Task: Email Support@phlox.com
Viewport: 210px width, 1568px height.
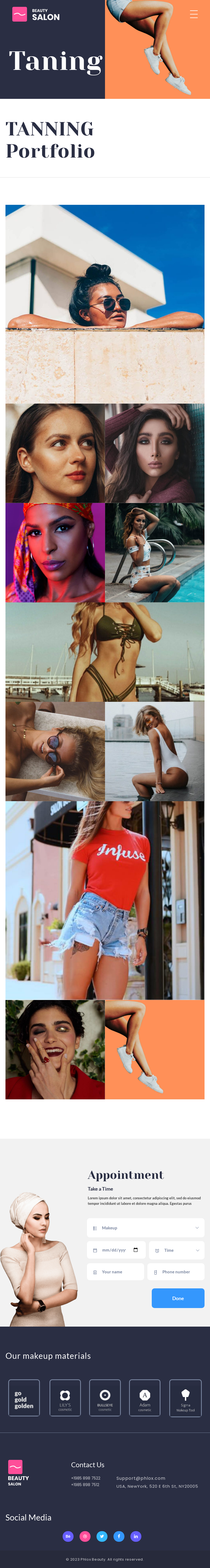Action: [x=141, y=1478]
